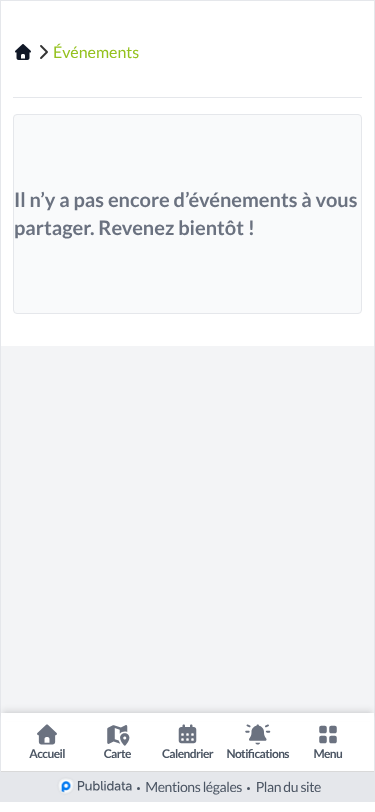Go to the Calendrier tab
Screen dimensions: 375x812
[x=188, y=742]
